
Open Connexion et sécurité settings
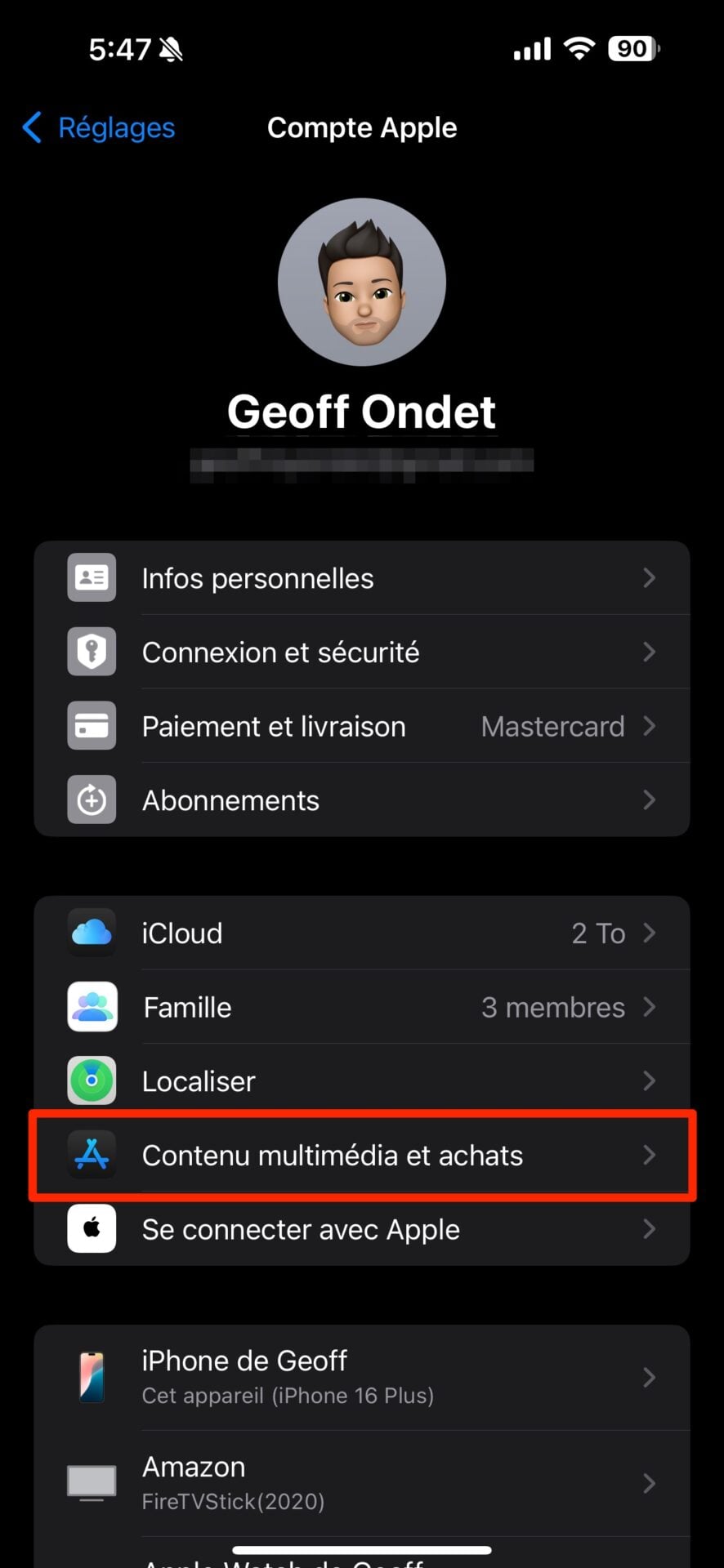(362, 653)
